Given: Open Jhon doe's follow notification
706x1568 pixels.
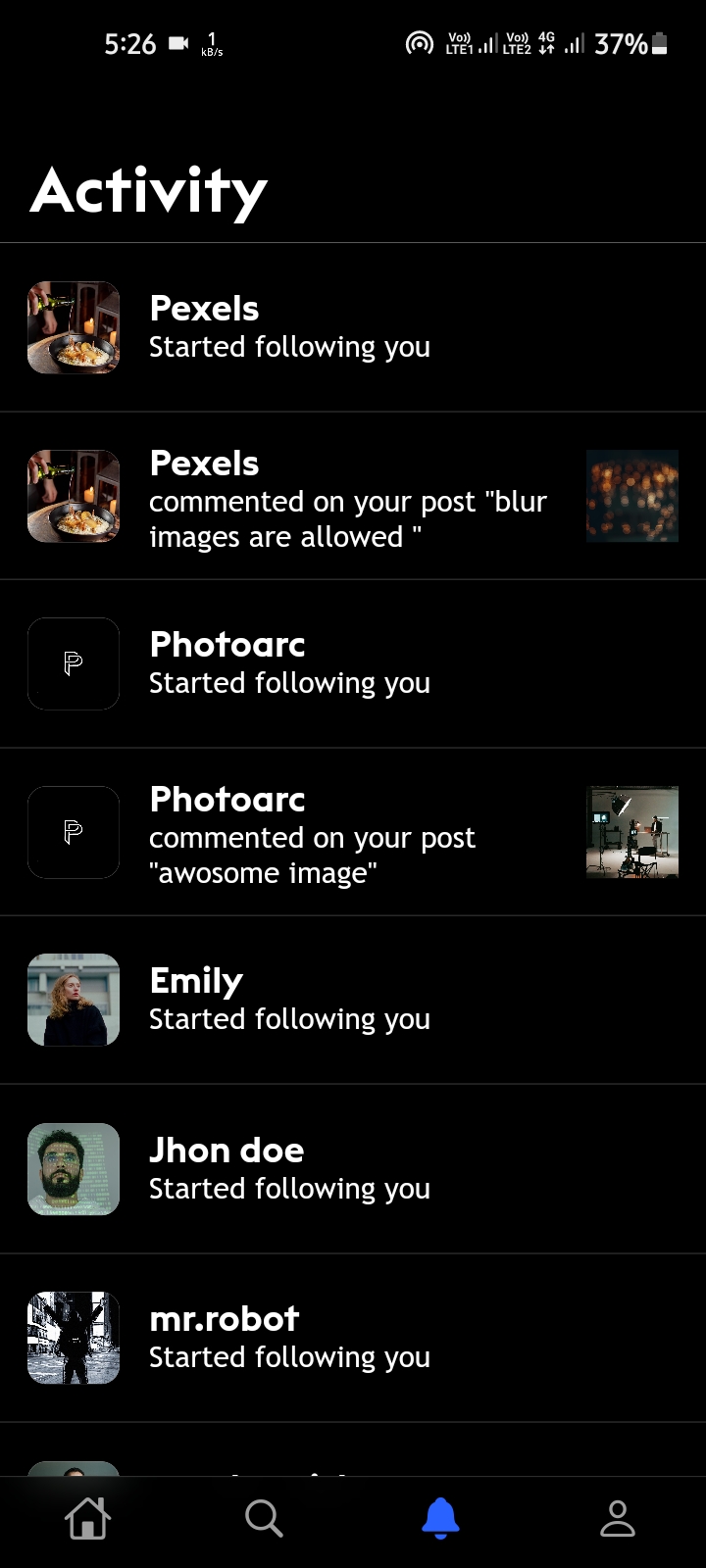Looking at the screenshot, I should point(353,1169).
